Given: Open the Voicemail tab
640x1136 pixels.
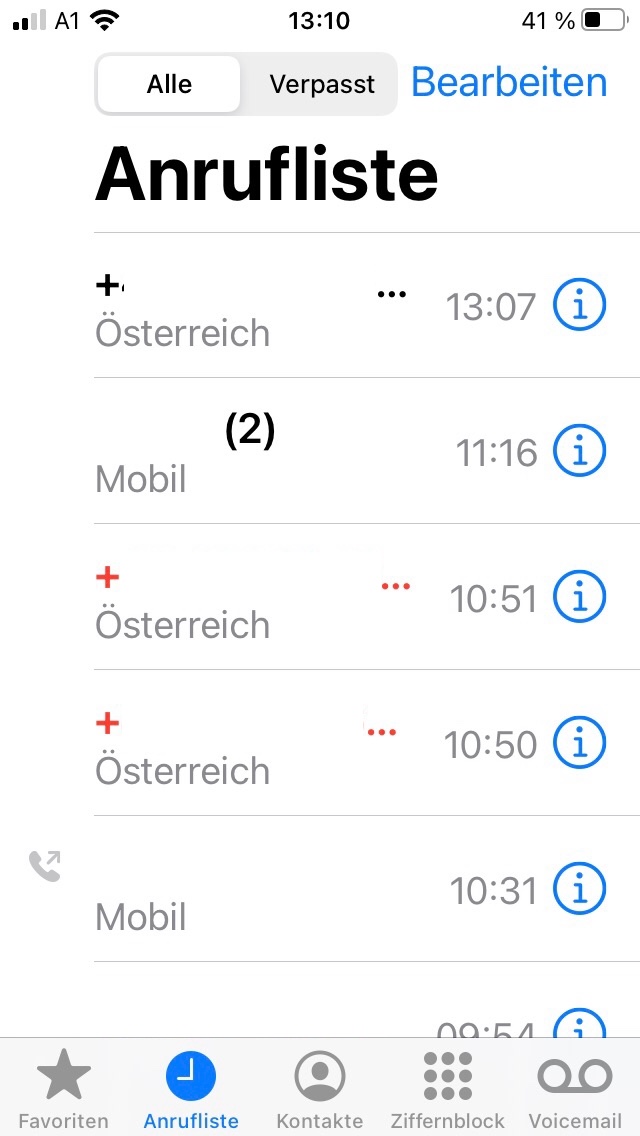Looking at the screenshot, I should 575,1088.
